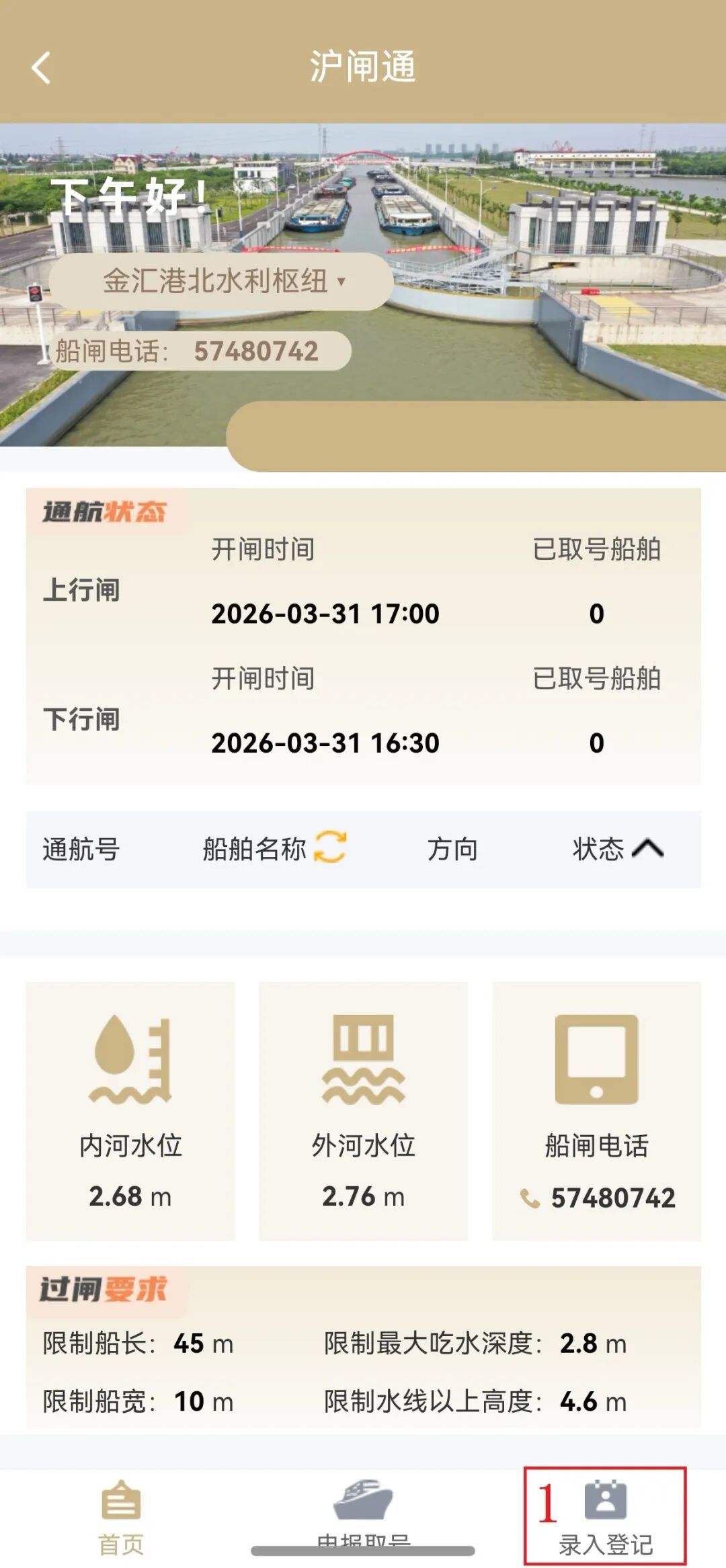Open the 申报取号 tab
The height and width of the screenshot is (1568, 726).
click(x=363, y=1512)
